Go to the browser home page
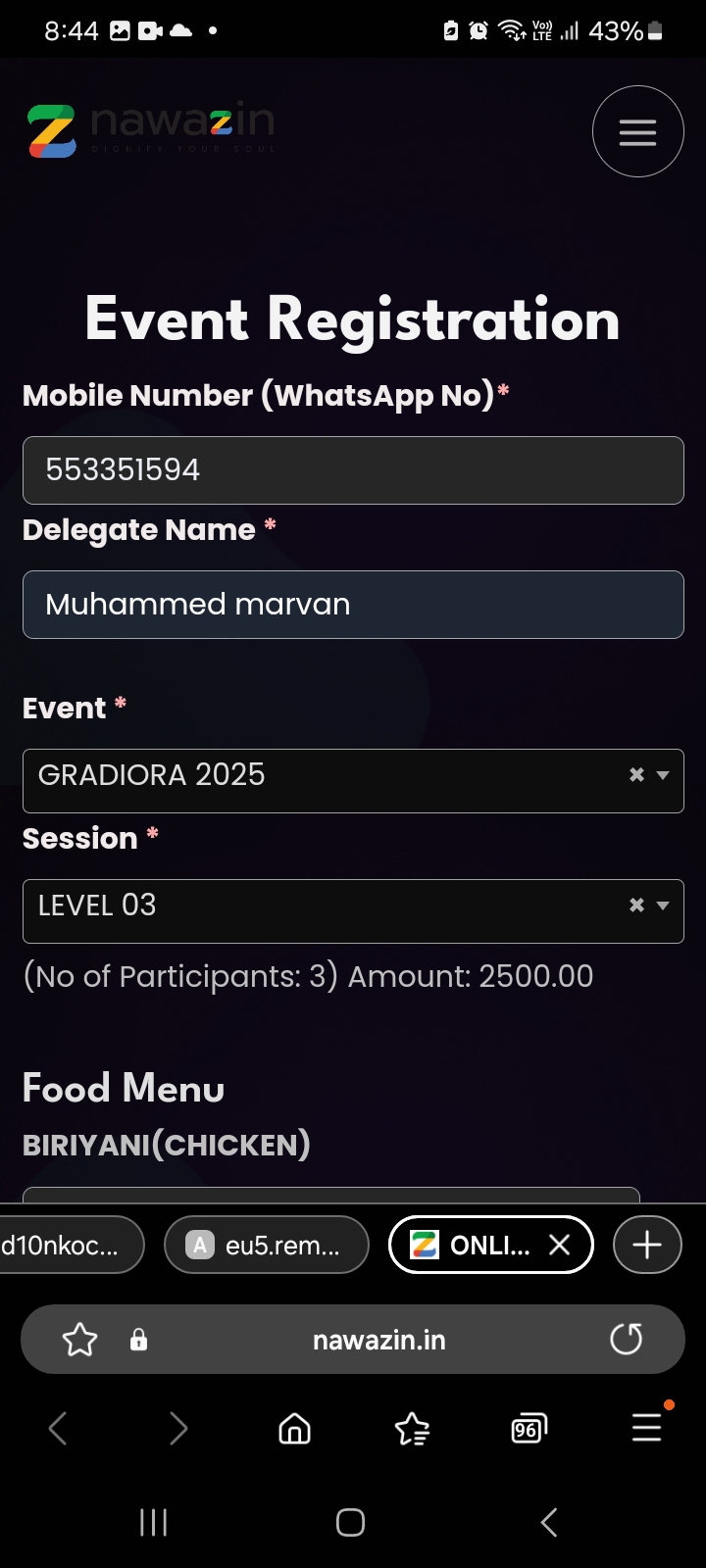The image size is (706, 1568). pos(294,1429)
